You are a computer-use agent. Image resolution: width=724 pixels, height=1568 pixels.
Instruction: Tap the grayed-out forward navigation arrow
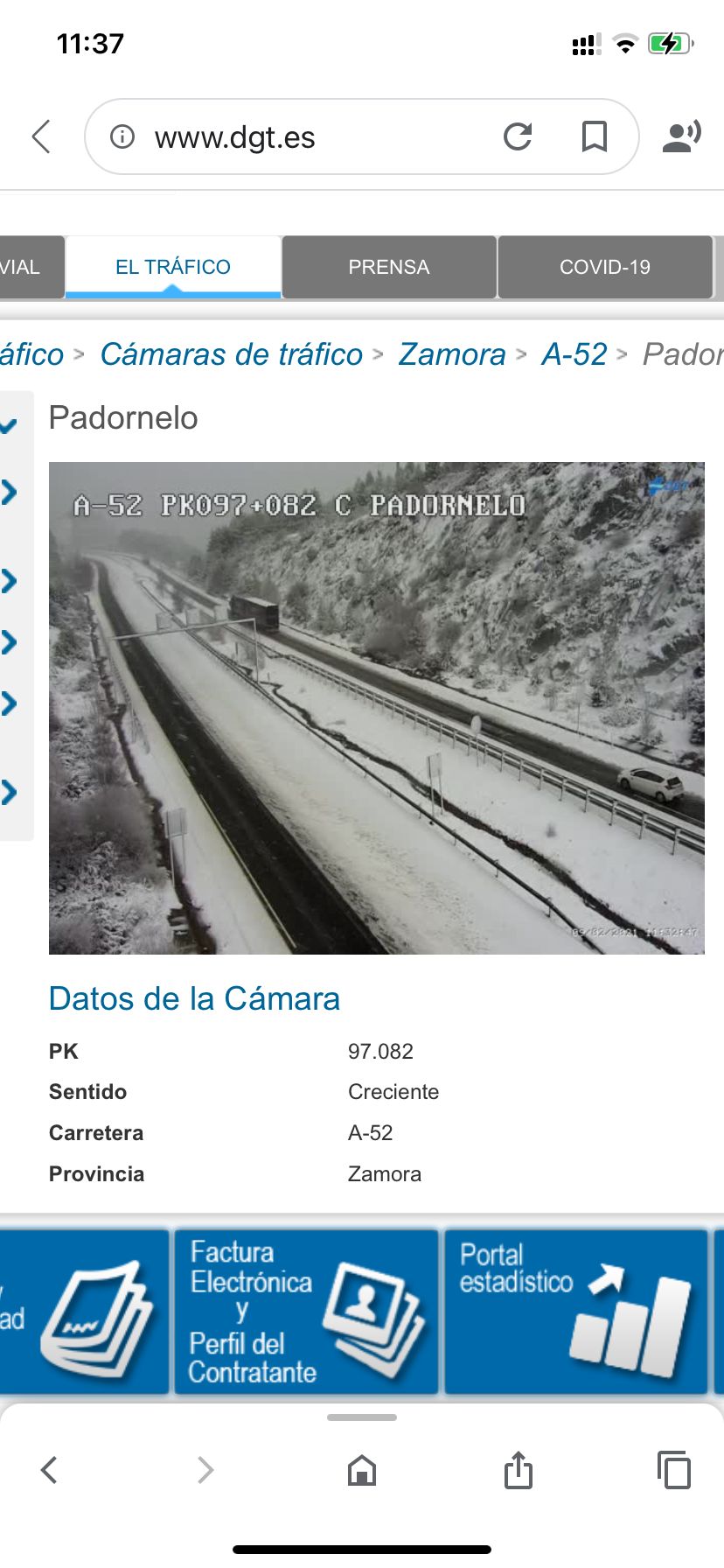205,1470
